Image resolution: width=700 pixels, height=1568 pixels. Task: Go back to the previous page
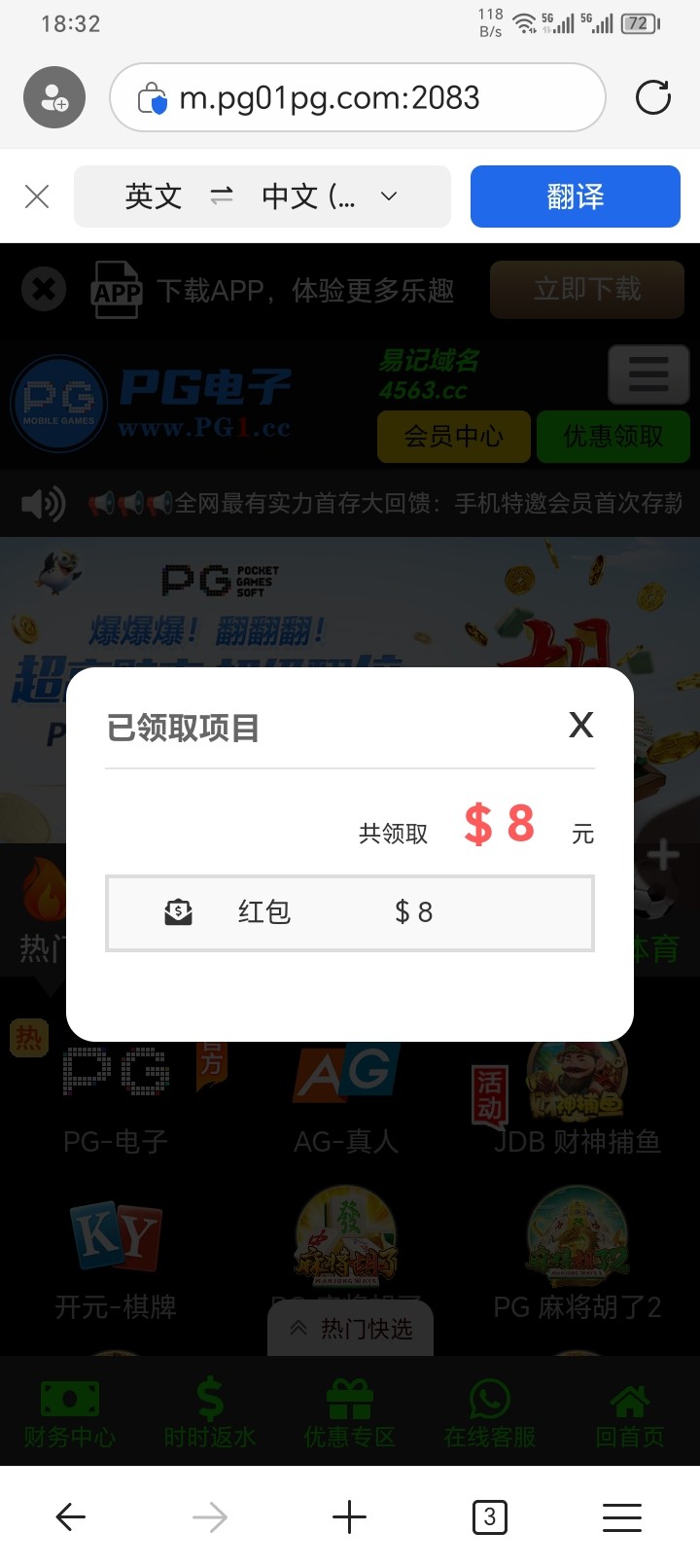tap(71, 1516)
